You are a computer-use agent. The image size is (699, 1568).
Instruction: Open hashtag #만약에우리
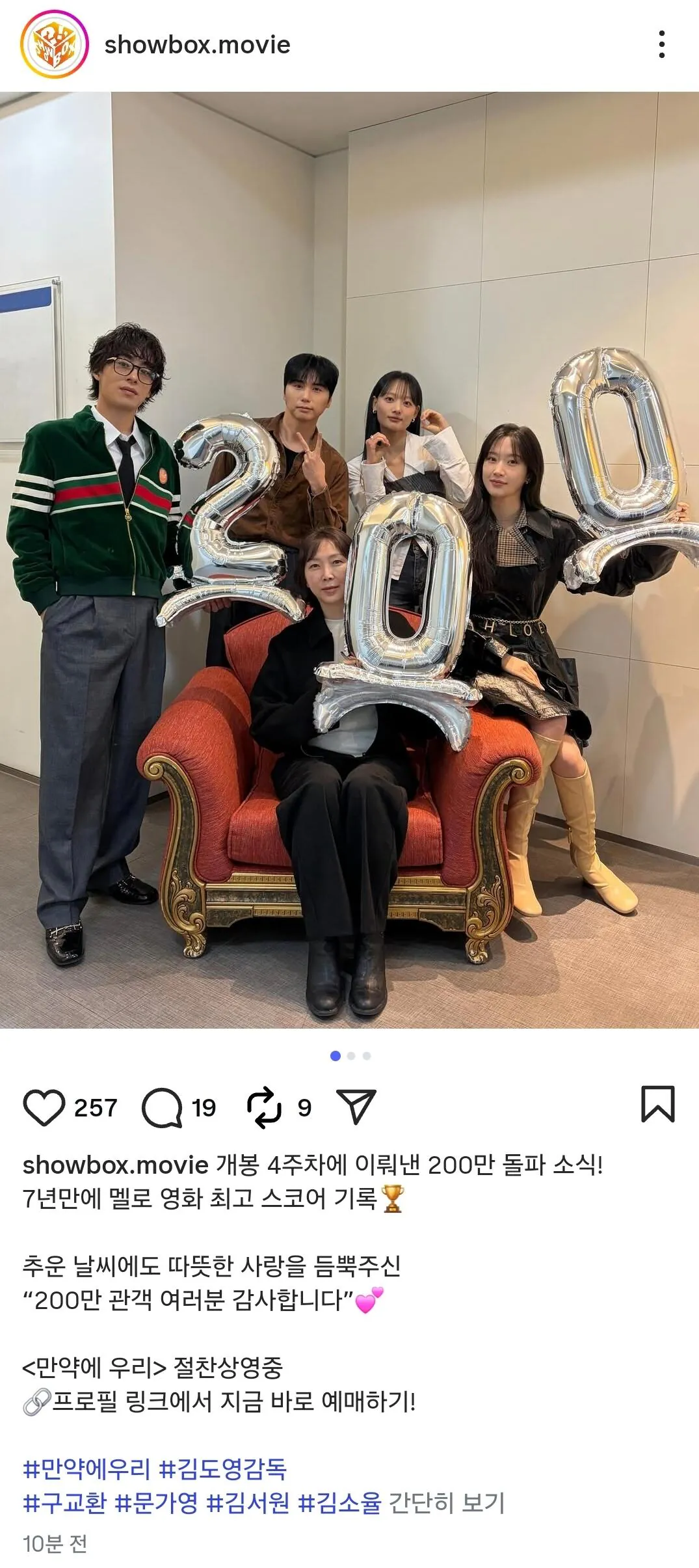(x=86, y=1468)
